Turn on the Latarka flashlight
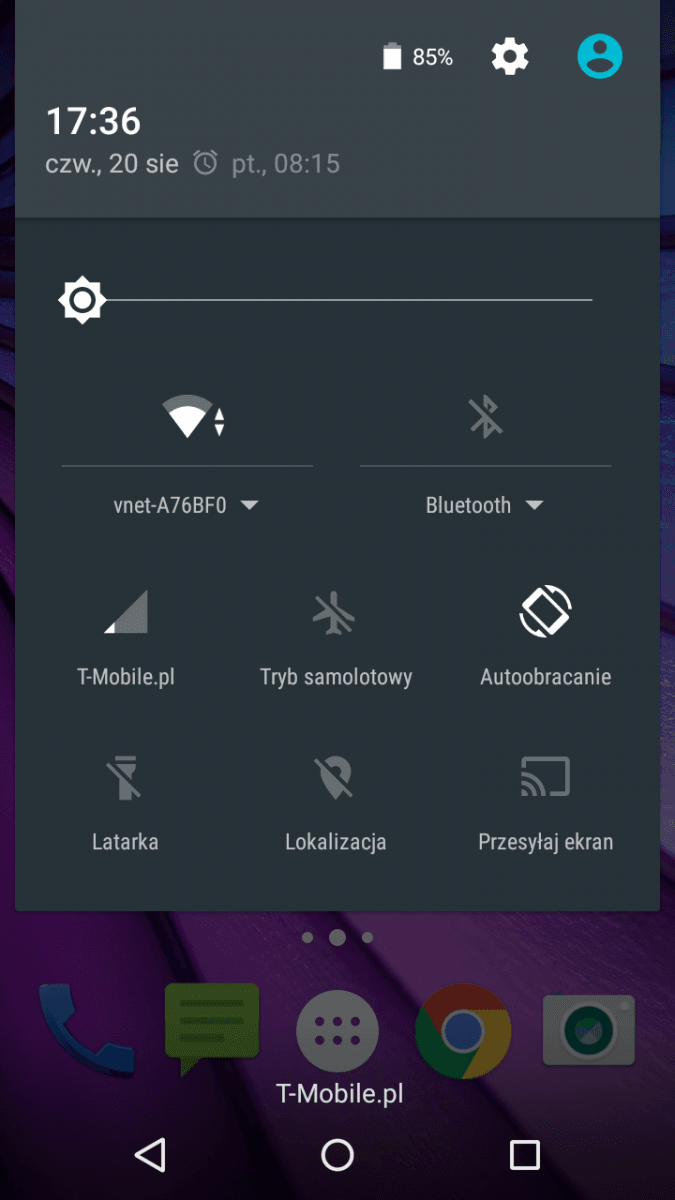The width and height of the screenshot is (675, 1200). 125,803
